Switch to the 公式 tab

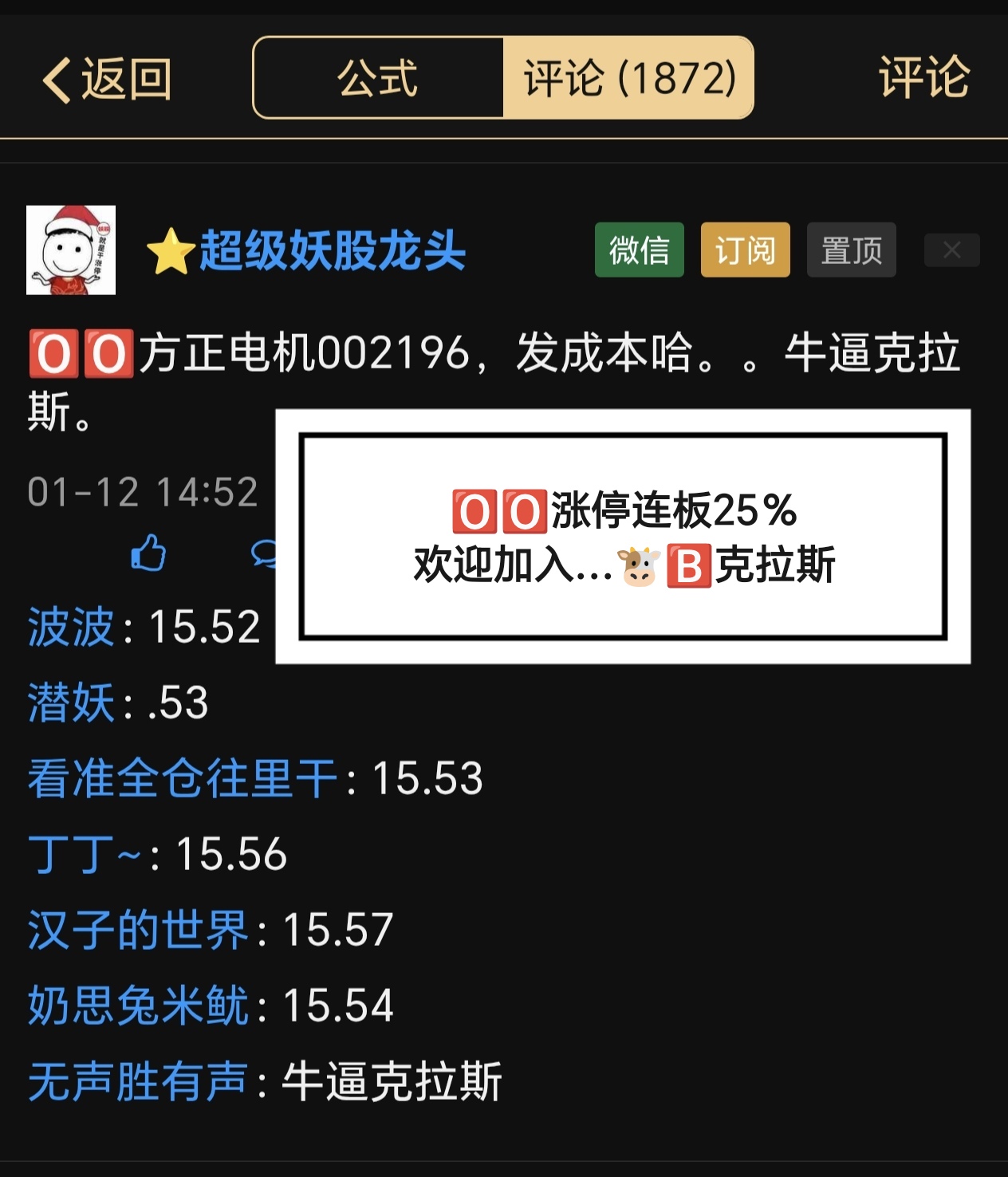(x=378, y=78)
